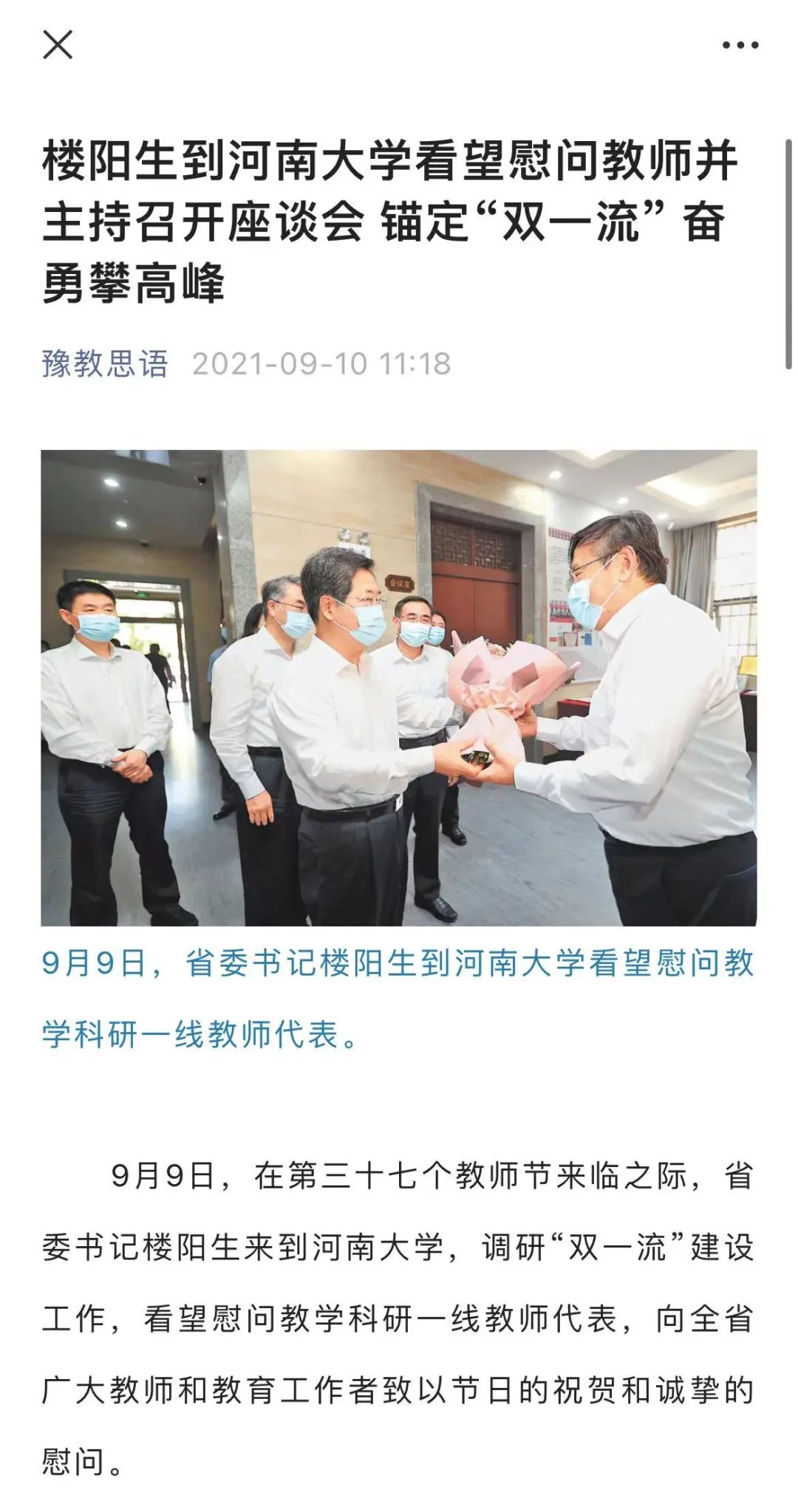Close the article page
Screen dimensions: 798x1512
58,45
